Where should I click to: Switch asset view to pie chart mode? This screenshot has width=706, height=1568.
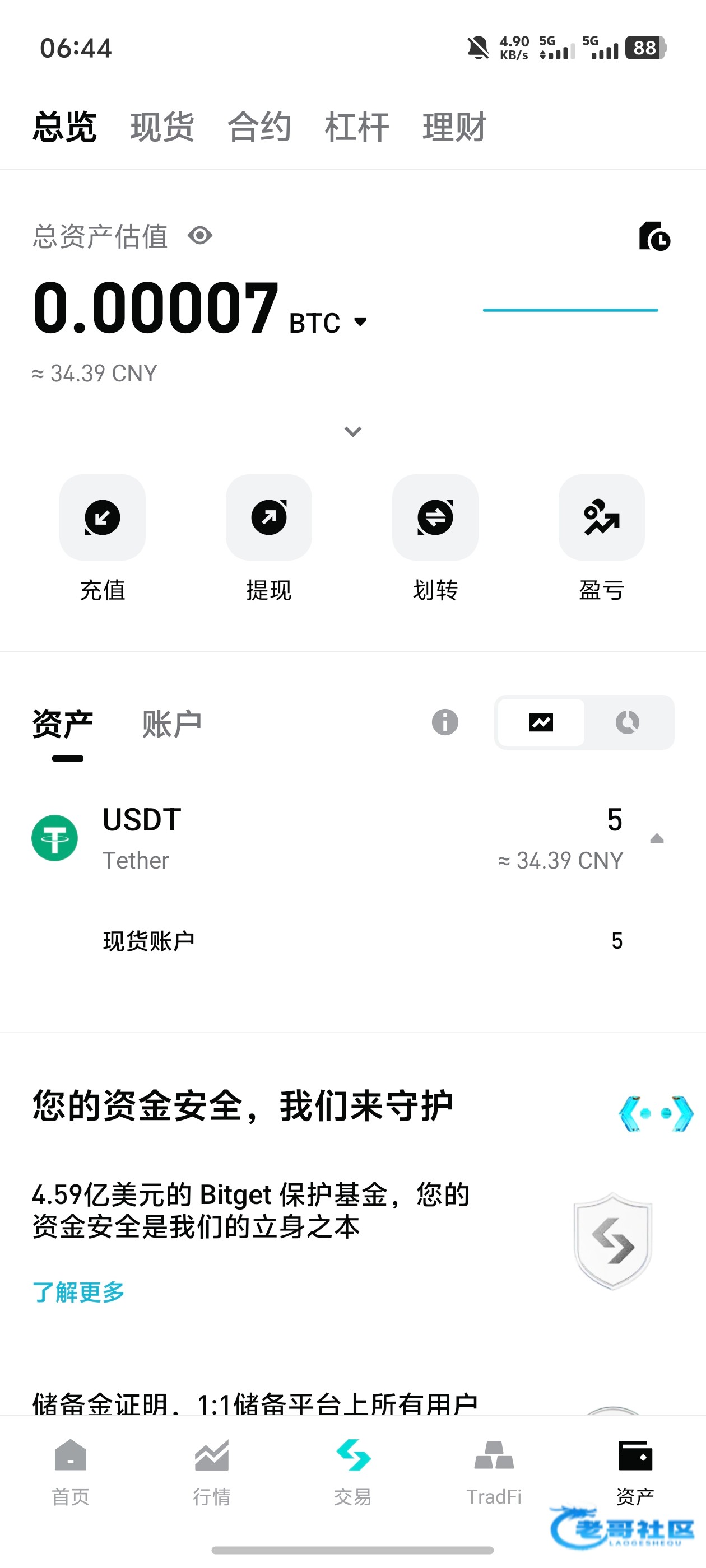[628, 722]
